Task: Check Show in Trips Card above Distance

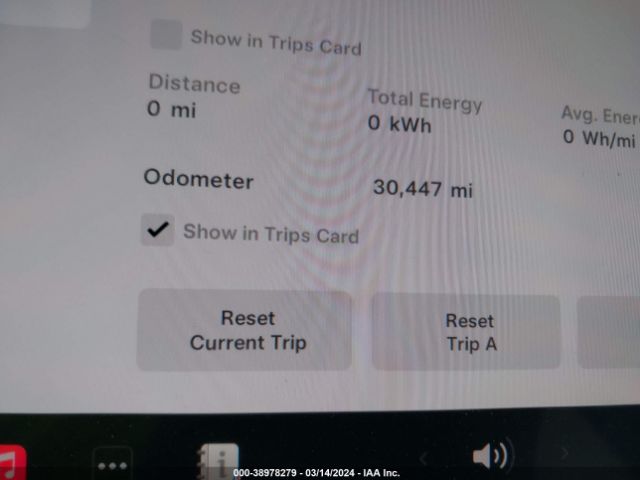Action: pos(165,35)
